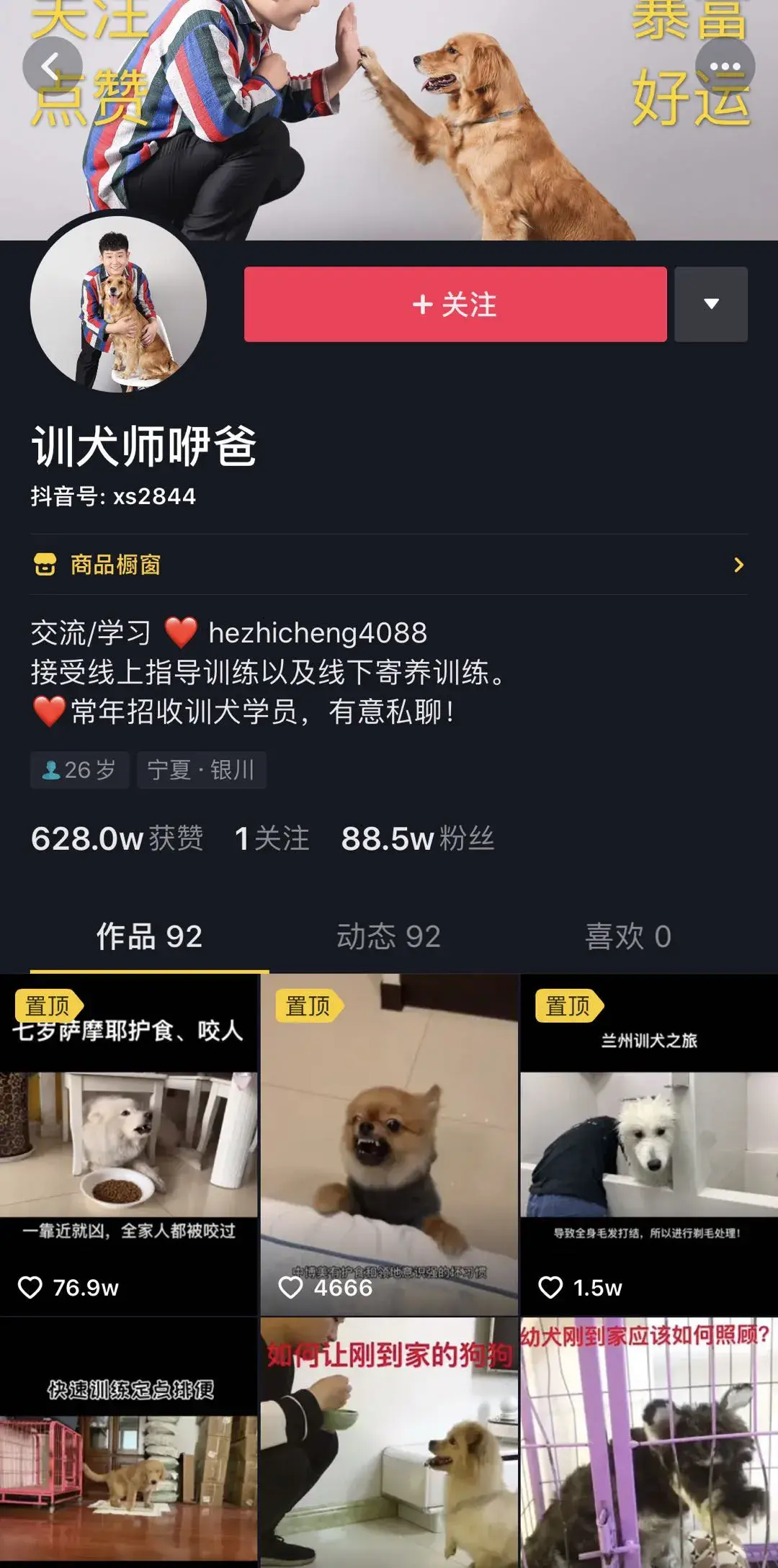Go back using the top-left arrow
The image size is (778, 1568).
point(52,67)
